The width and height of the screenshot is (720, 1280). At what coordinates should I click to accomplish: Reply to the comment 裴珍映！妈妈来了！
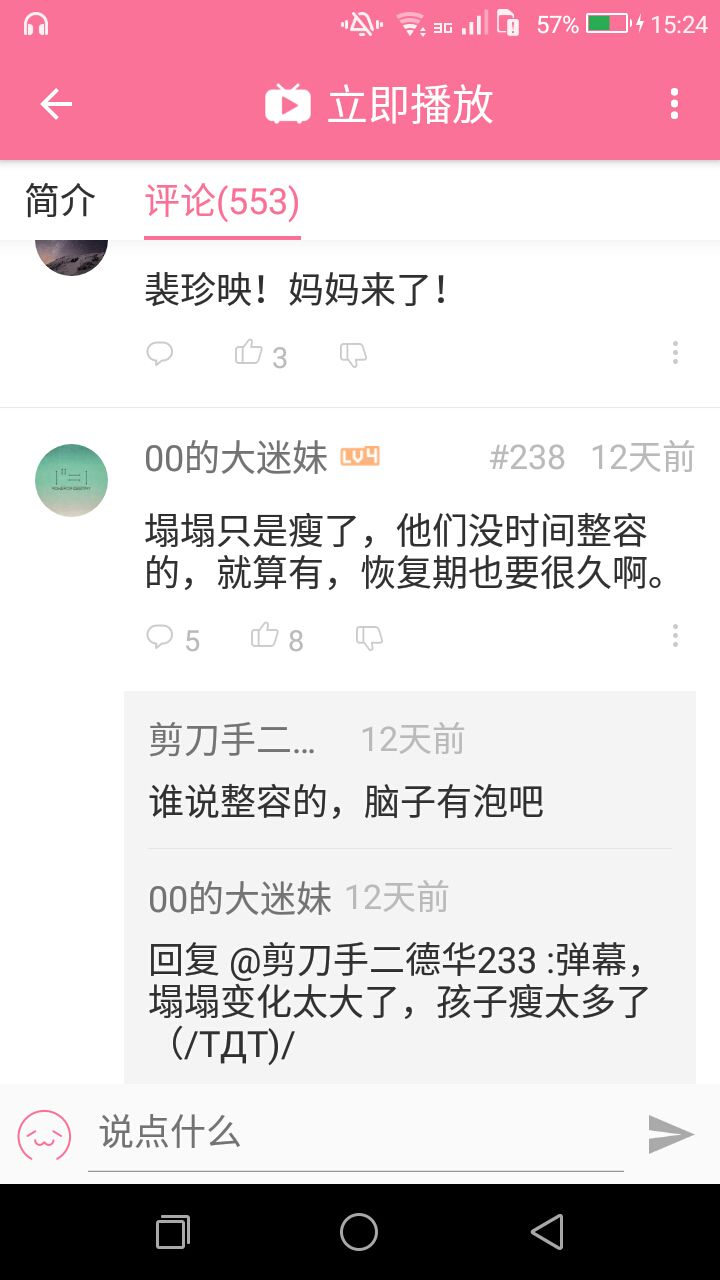click(x=160, y=353)
